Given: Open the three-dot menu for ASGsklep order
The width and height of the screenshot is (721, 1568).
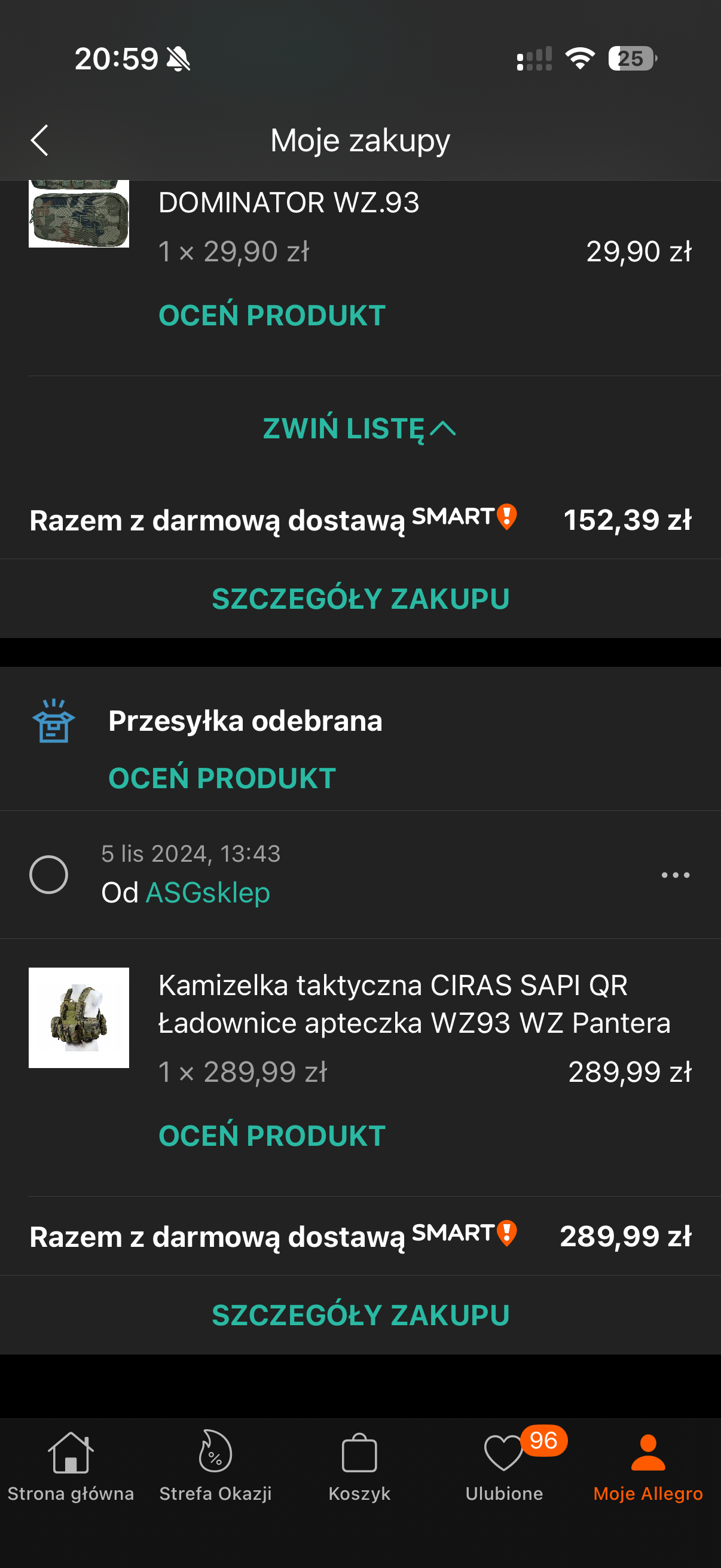Looking at the screenshot, I should click(675, 875).
